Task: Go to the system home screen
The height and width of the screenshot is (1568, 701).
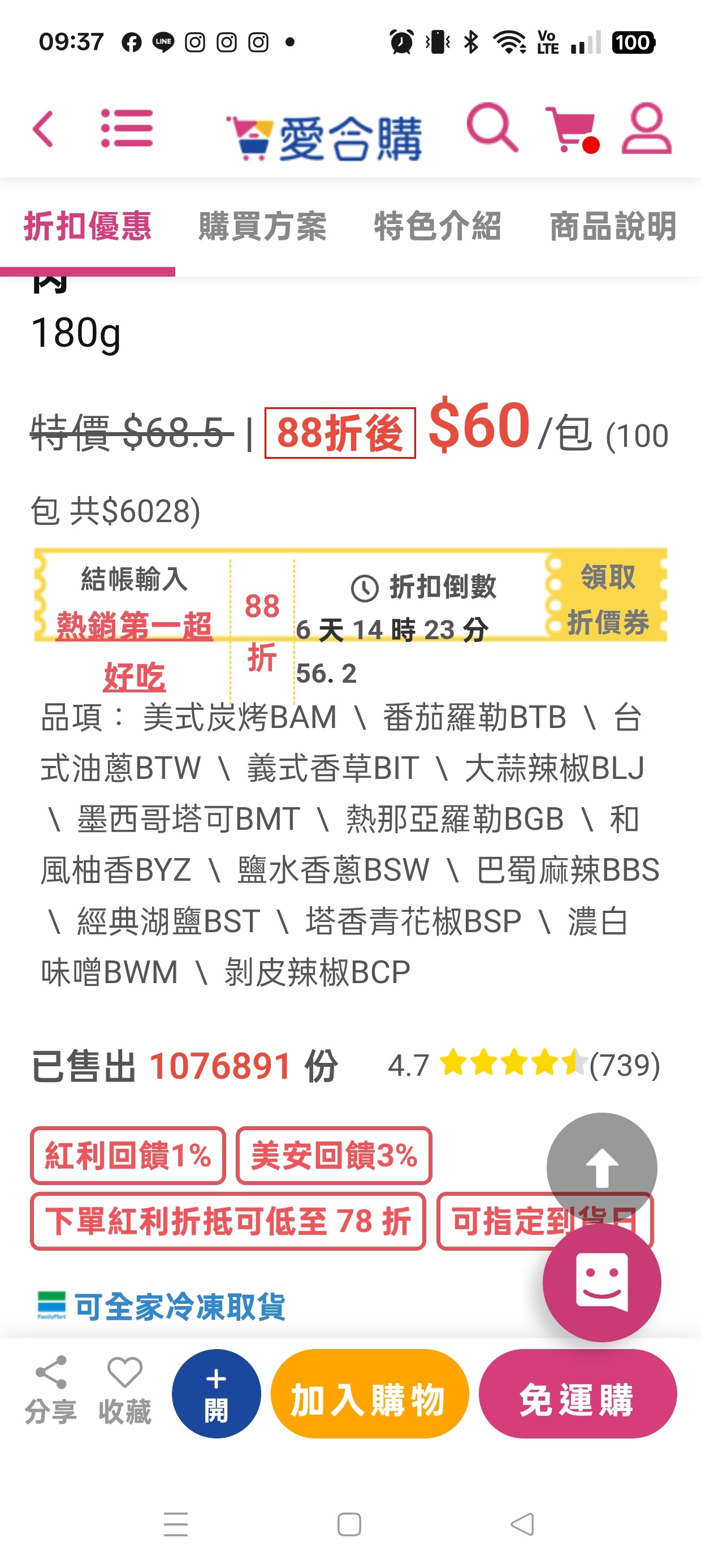Action: point(349,1524)
